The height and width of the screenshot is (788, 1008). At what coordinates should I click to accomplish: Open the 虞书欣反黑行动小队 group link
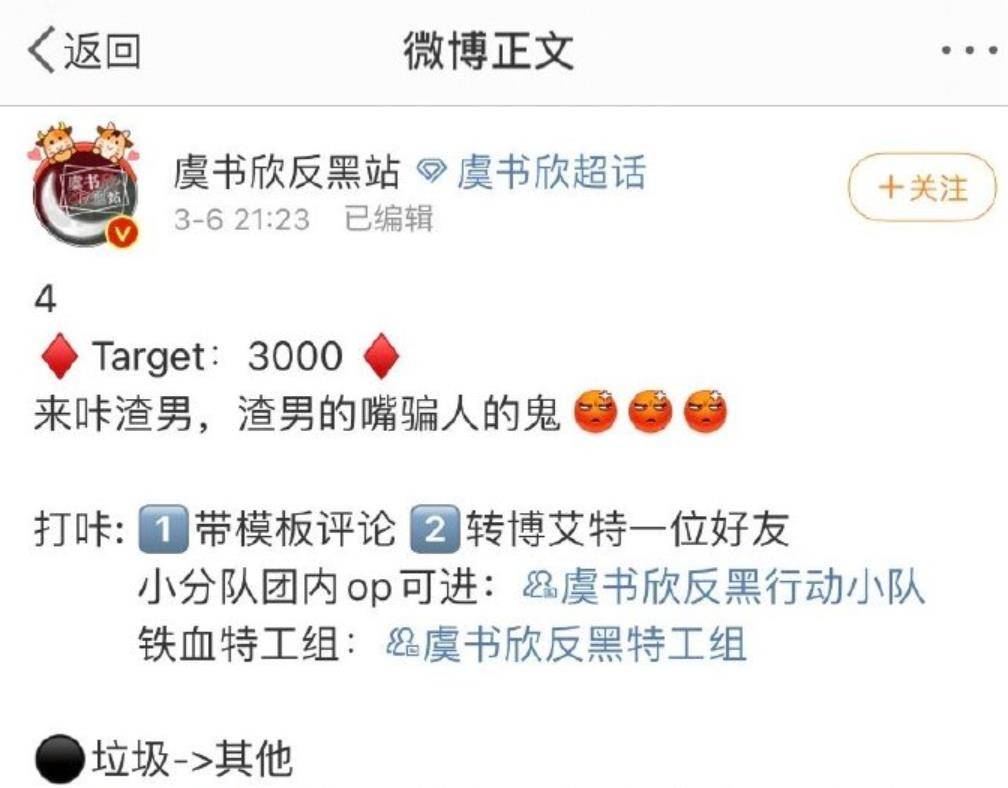725,587
